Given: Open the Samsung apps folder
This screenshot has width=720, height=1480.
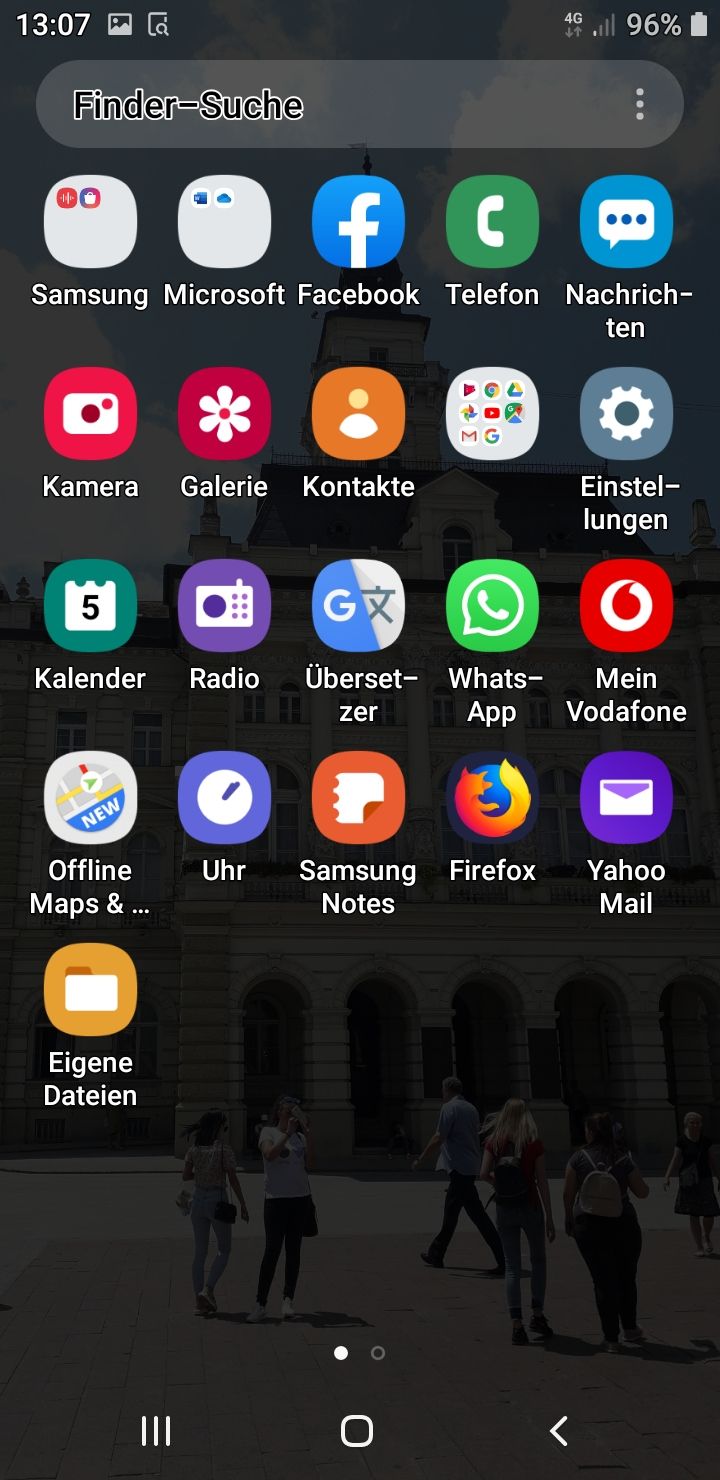Looking at the screenshot, I should click(90, 221).
